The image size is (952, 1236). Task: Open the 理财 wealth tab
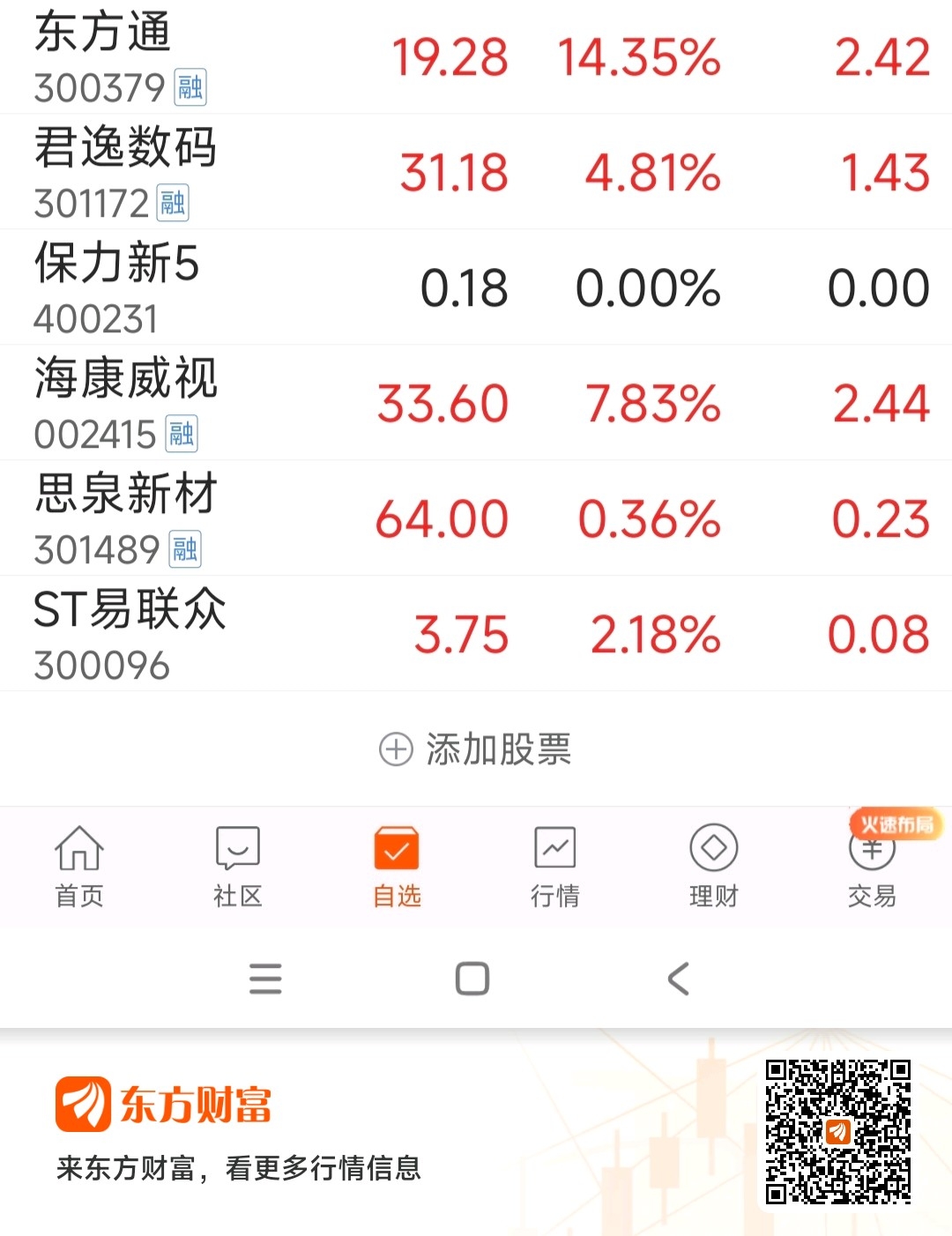714,867
